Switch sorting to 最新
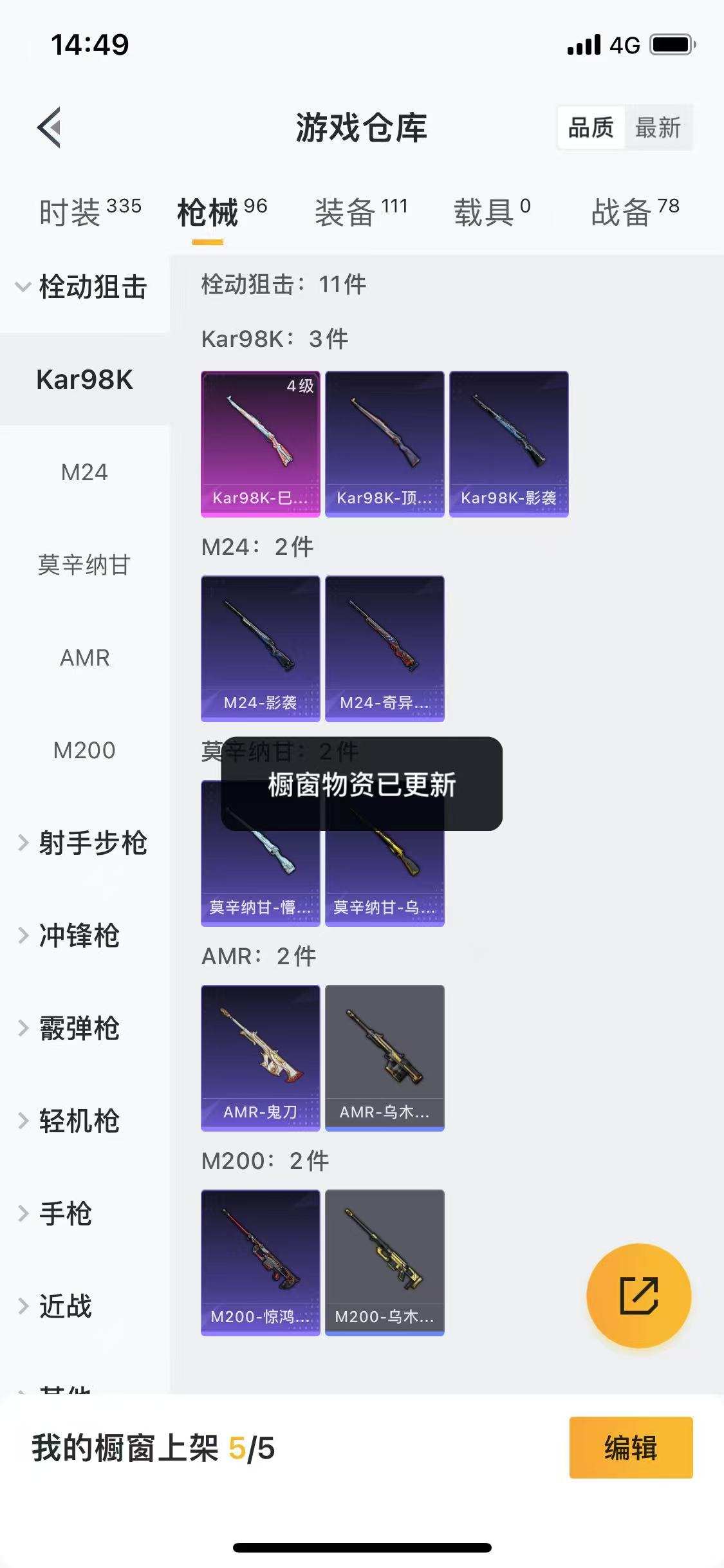724x1568 pixels. coord(658,127)
